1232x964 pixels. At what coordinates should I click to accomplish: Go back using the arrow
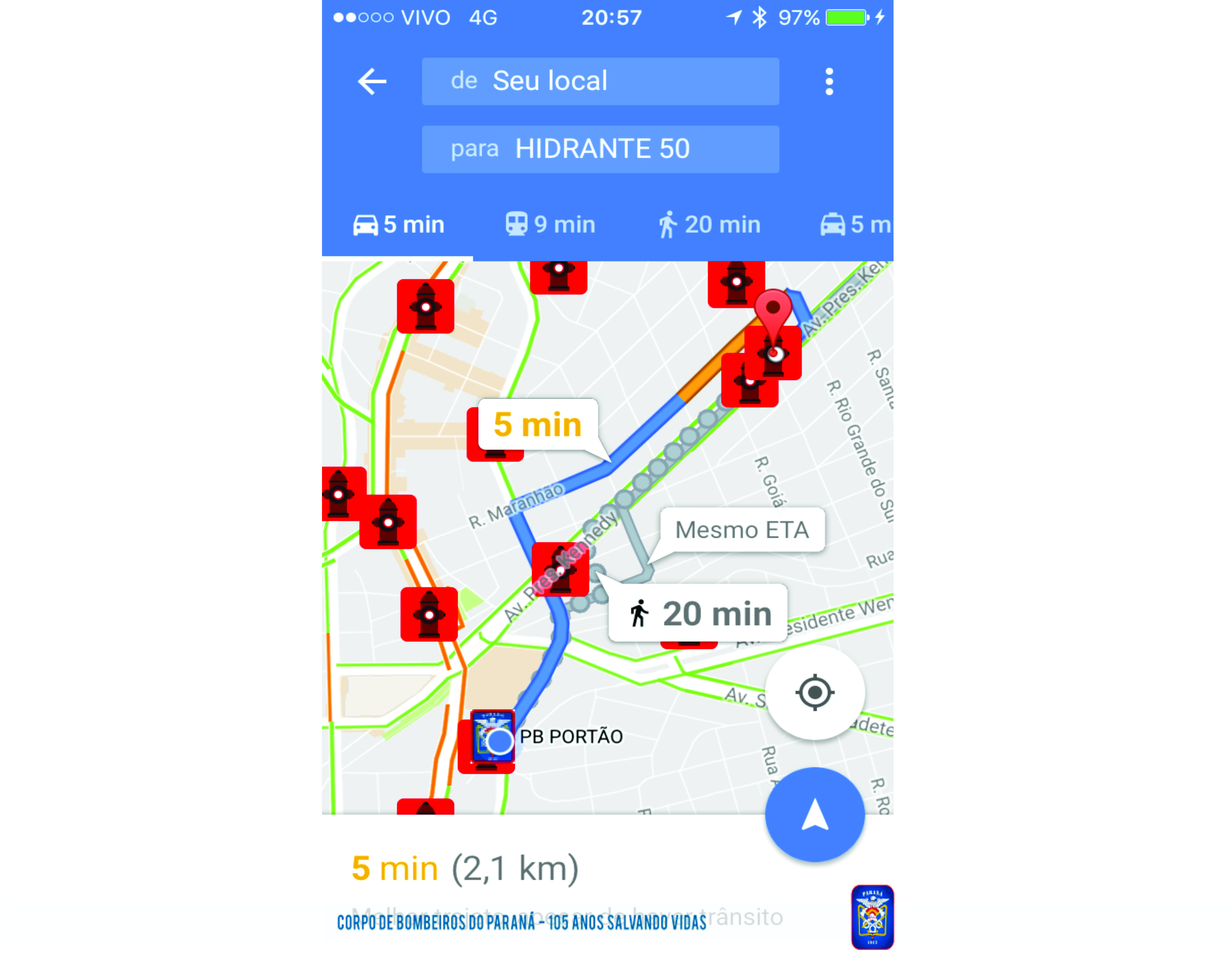click(372, 81)
